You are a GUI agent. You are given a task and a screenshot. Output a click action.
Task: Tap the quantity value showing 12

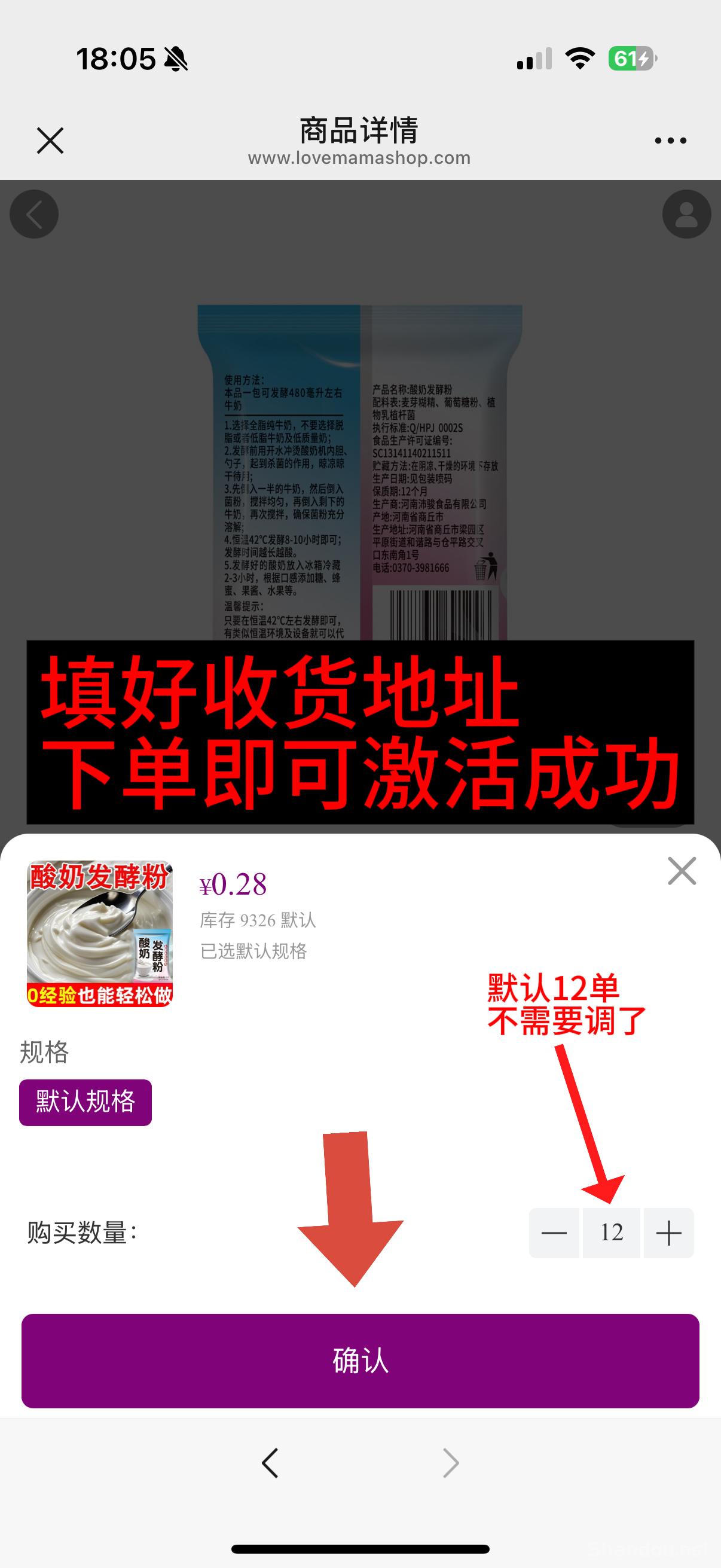[x=611, y=1233]
